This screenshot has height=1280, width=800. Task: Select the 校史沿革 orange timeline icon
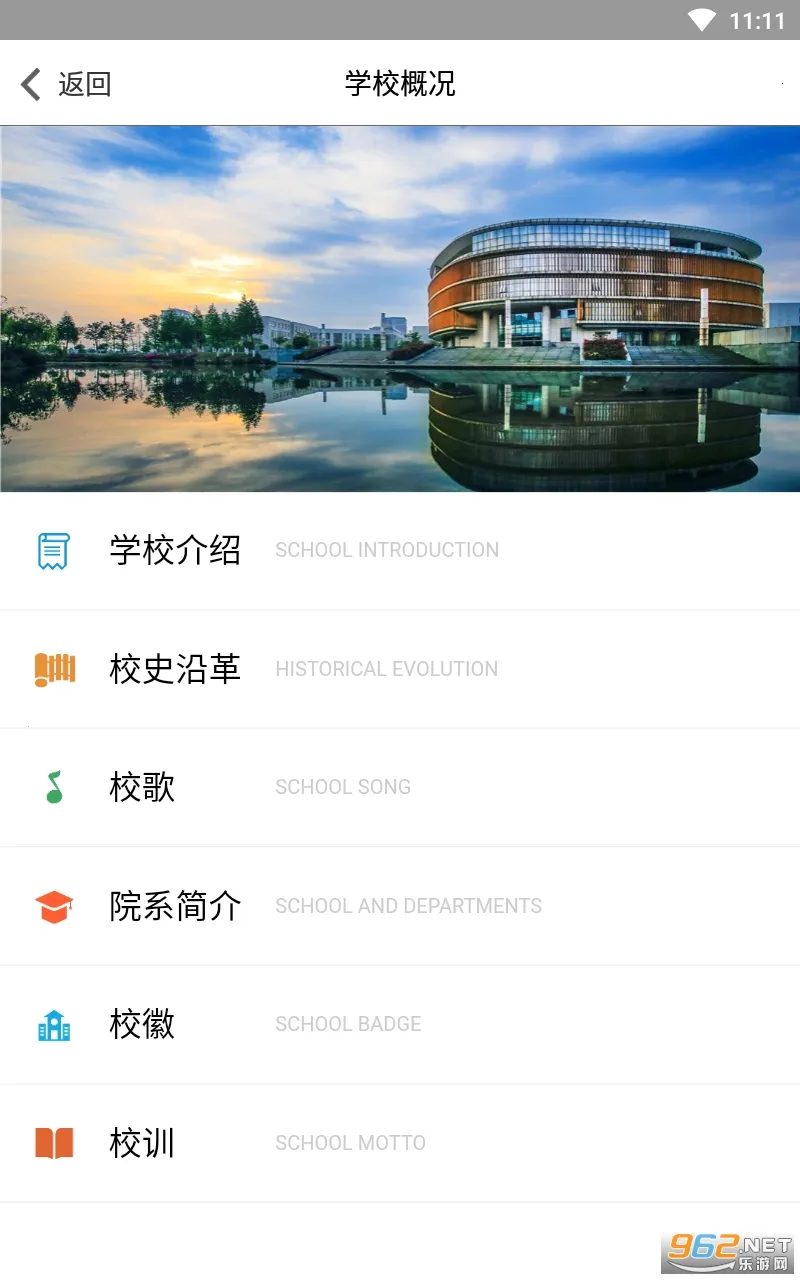pyautogui.click(x=53, y=669)
